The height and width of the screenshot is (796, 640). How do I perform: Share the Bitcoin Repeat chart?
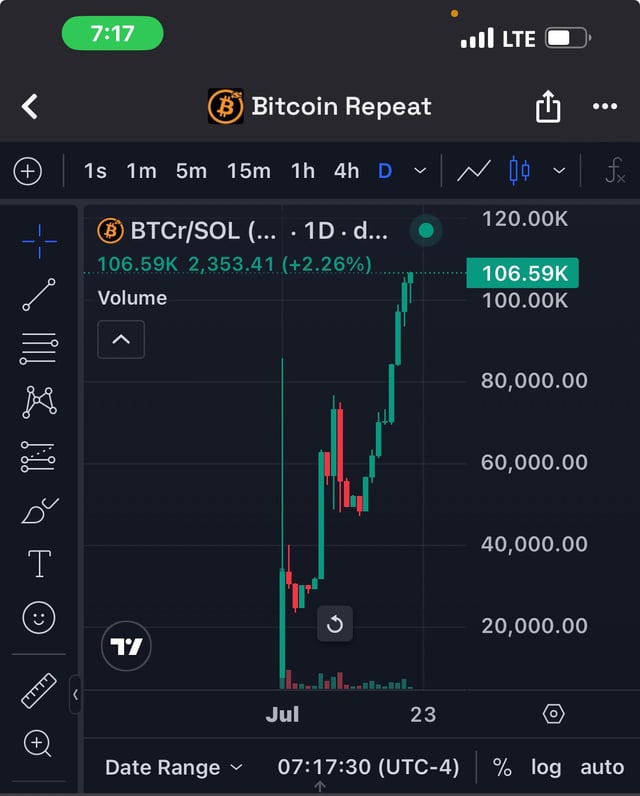tap(548, 106)
